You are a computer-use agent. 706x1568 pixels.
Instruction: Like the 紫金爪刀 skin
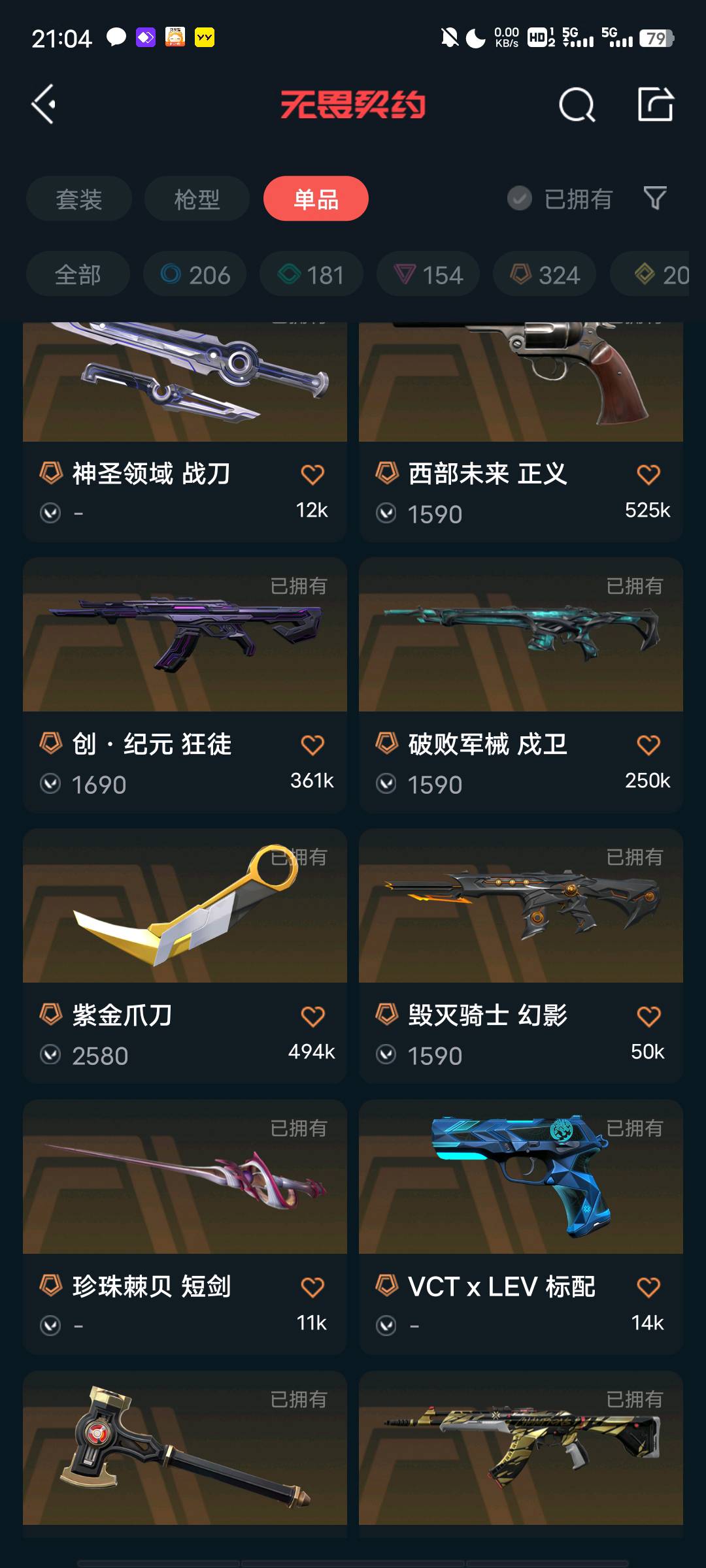pos(312,1016)
